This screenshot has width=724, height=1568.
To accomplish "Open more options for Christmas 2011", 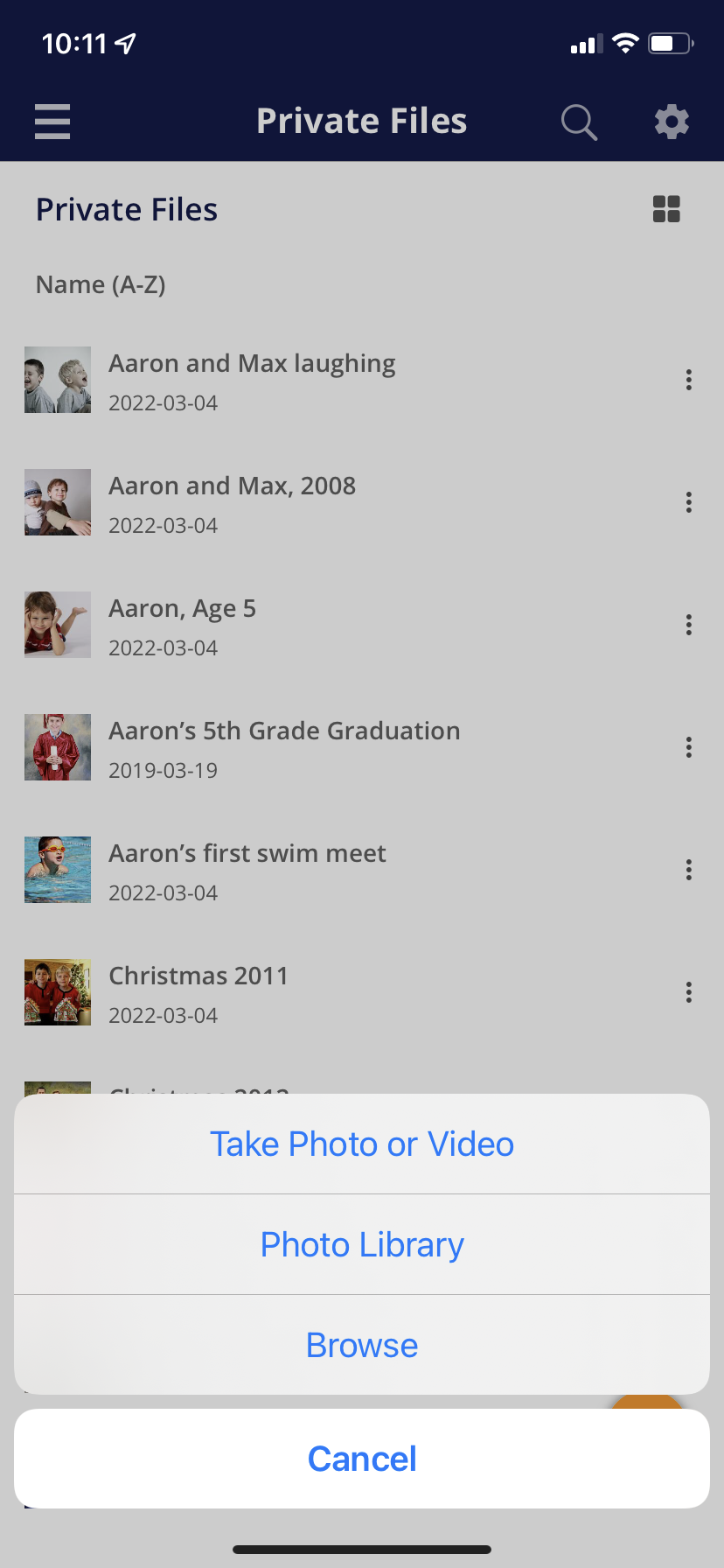I will tap(689, 992).
